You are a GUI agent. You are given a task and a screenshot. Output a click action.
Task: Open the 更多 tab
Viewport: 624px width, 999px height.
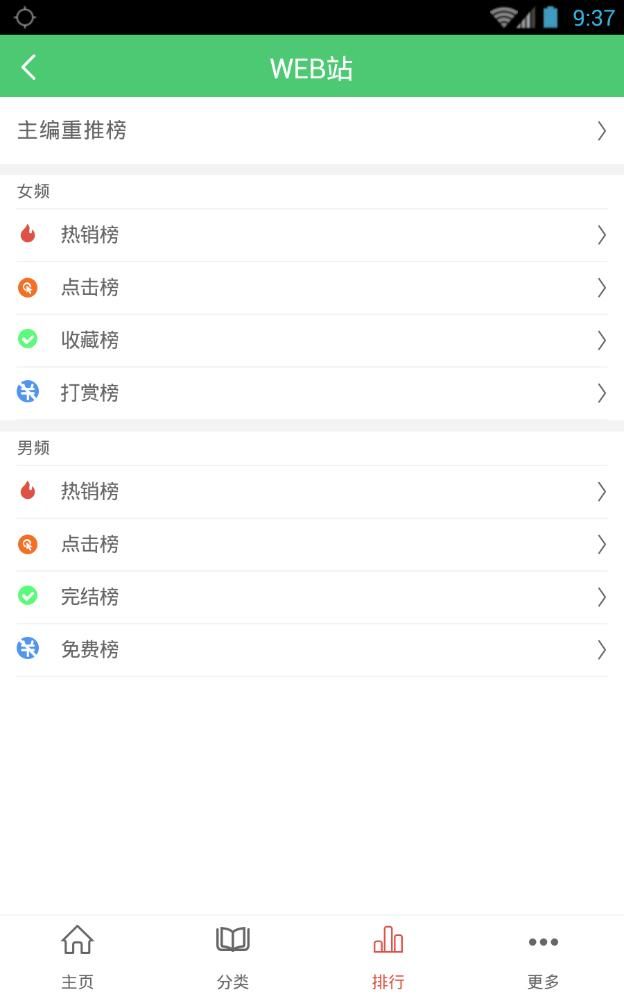point(544,957)
